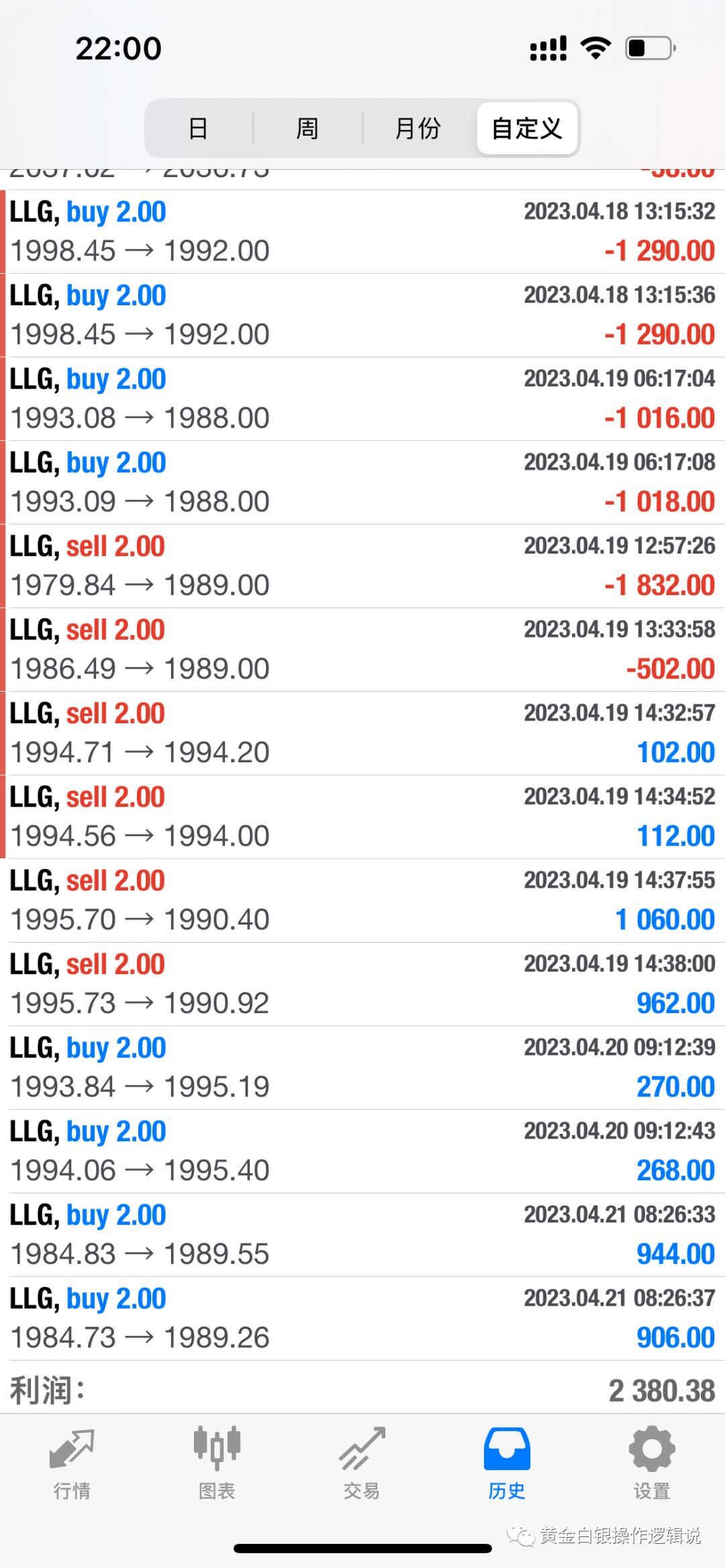
Task: View the buy trade with 270.00 profit
Action: point(362,1067)
